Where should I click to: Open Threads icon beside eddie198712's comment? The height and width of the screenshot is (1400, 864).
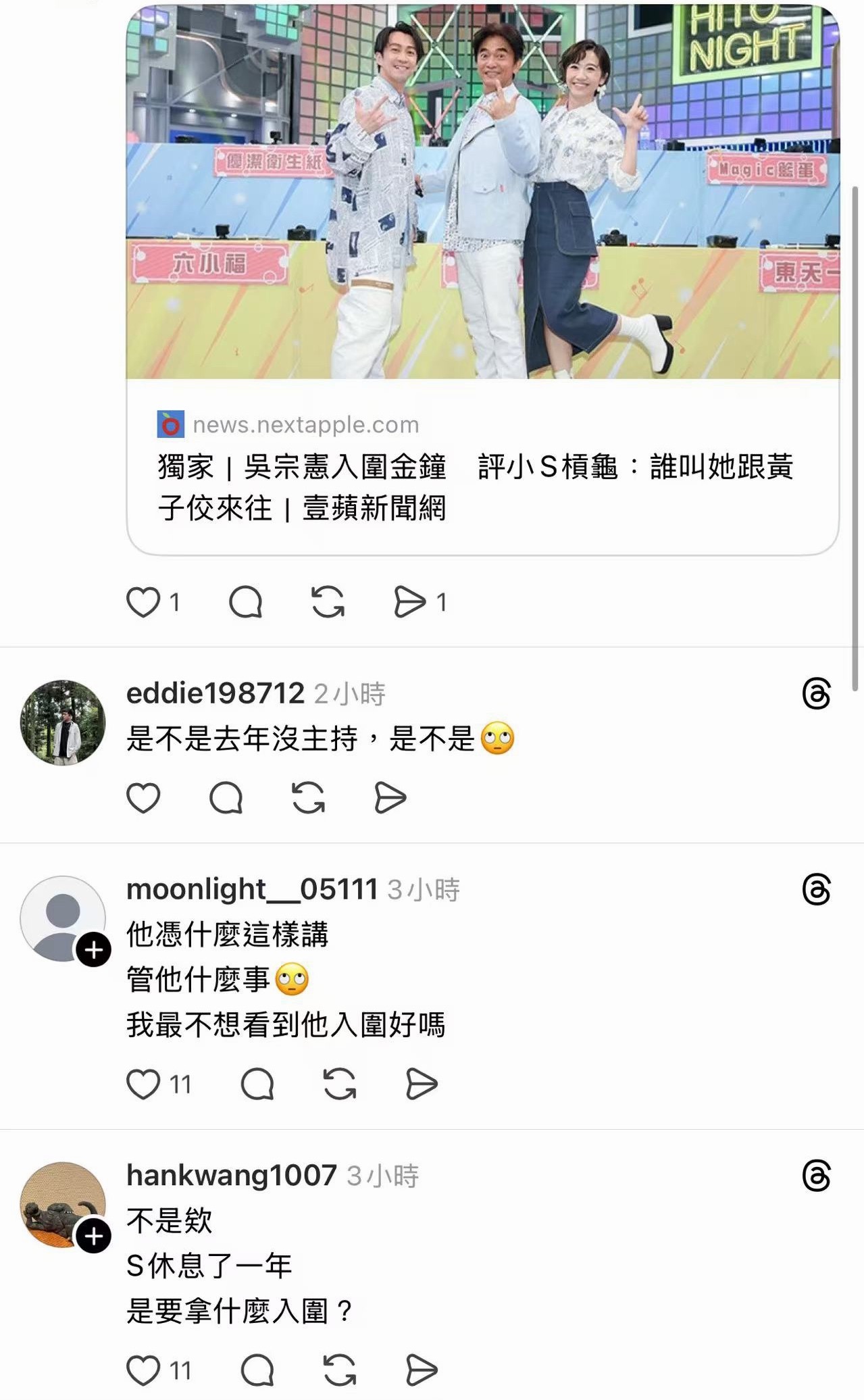(816, 694)
